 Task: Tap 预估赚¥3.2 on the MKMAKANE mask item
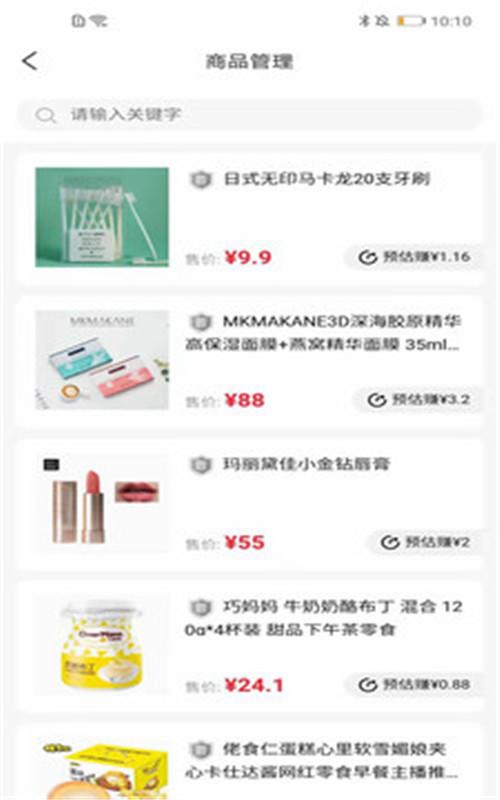tap(418, 399)
